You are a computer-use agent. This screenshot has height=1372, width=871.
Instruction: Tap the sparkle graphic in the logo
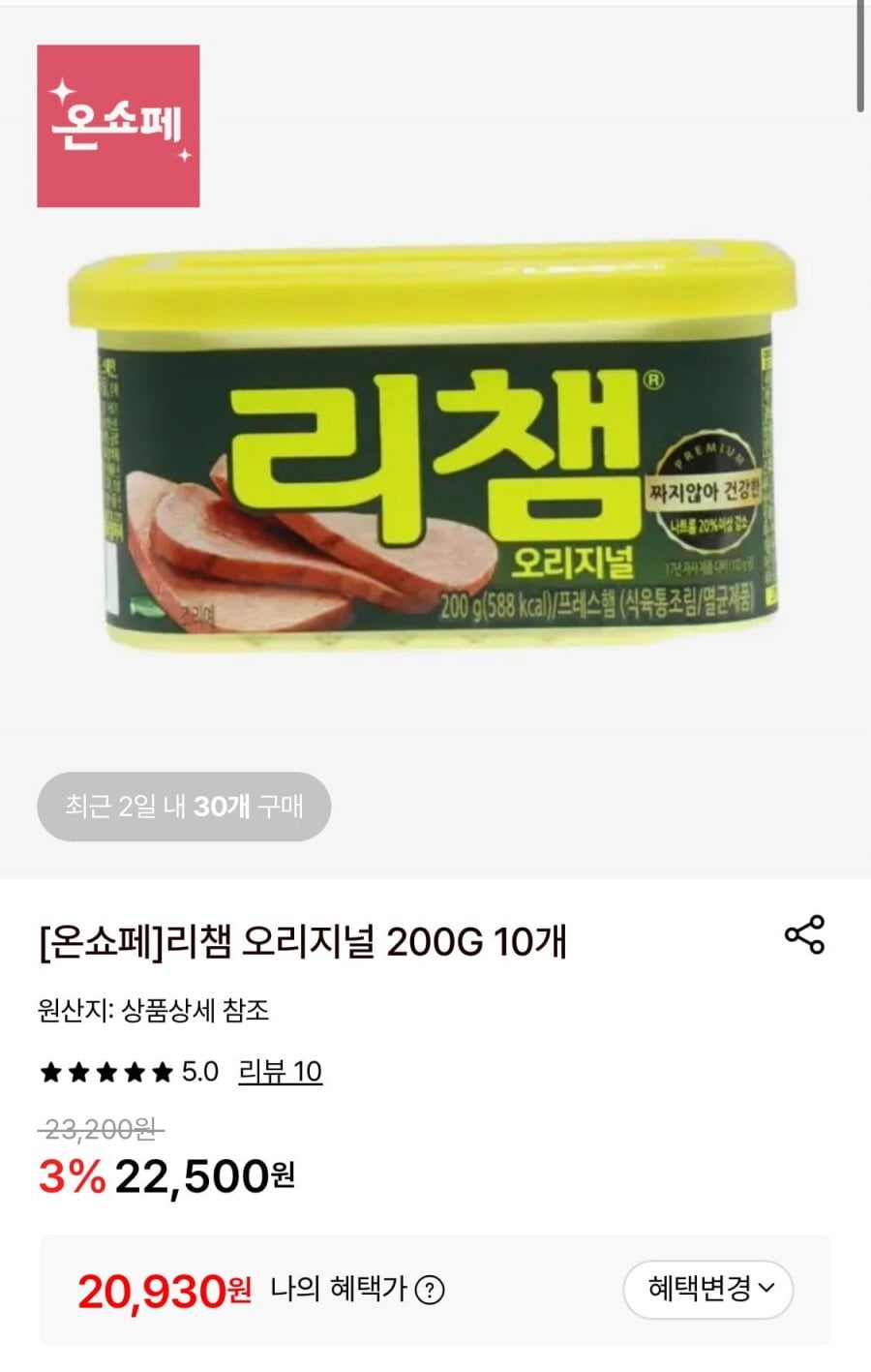pyautogui.click(x=62, y=92)
